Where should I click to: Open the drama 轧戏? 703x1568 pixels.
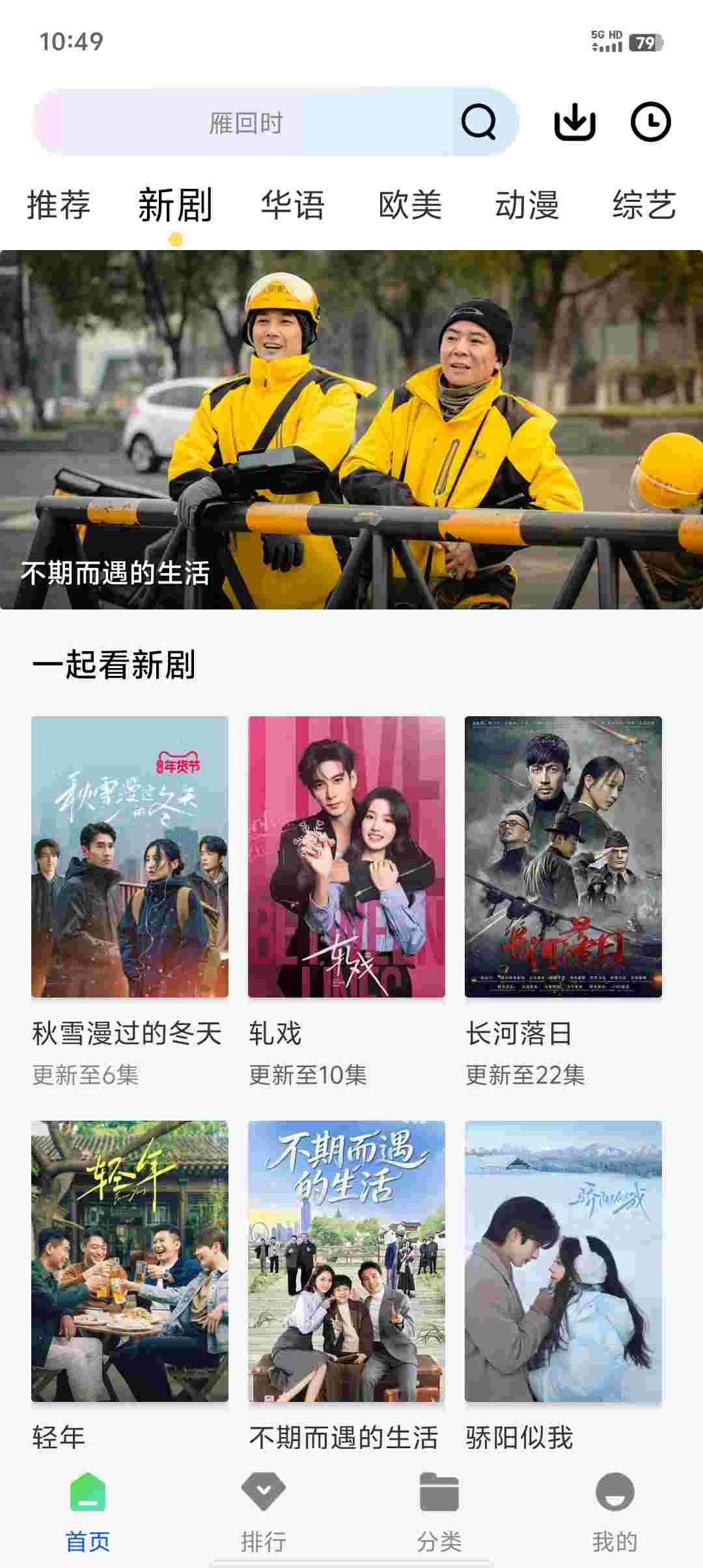coord(346,857)
